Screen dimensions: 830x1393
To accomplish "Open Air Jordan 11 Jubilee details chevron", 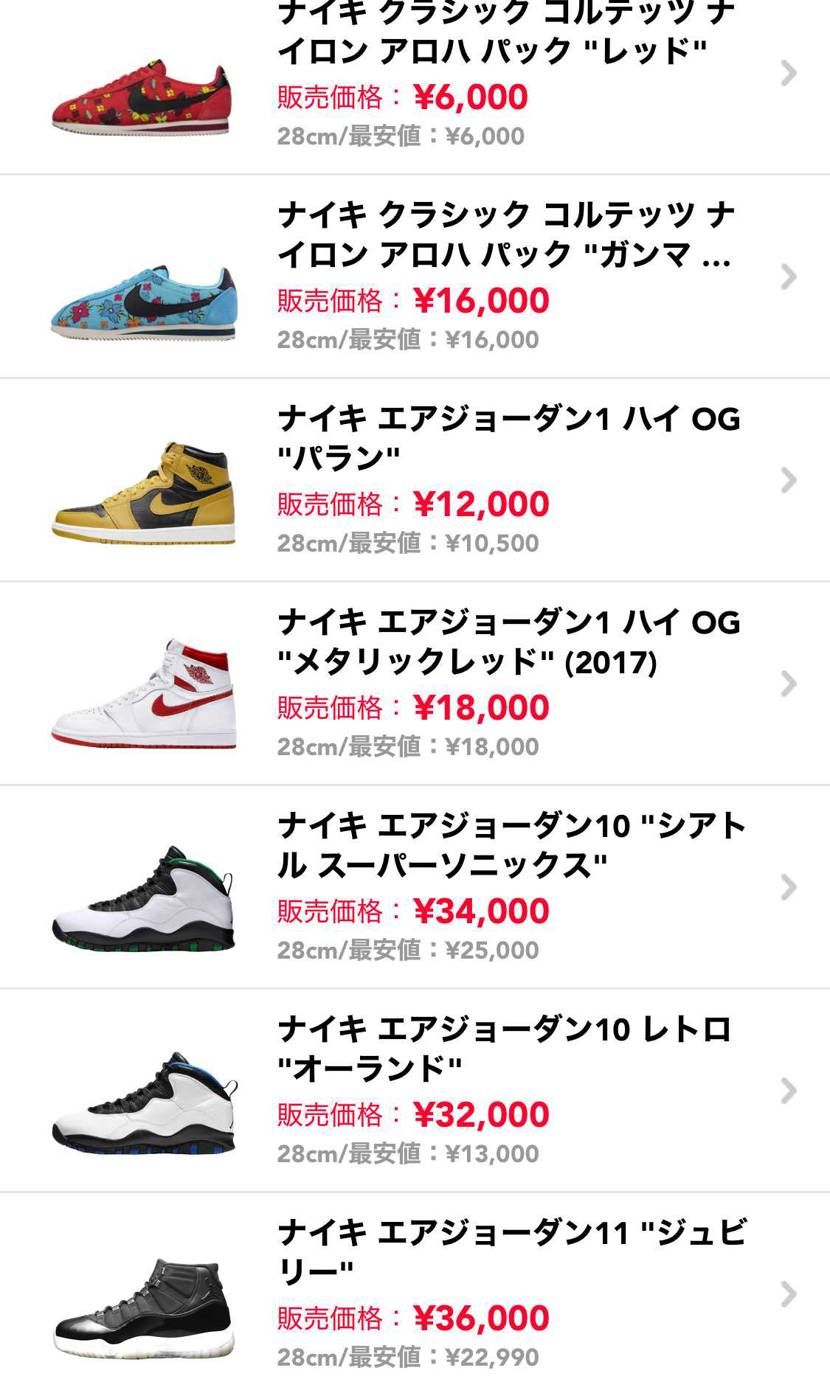I will [x=789, y=1294].
